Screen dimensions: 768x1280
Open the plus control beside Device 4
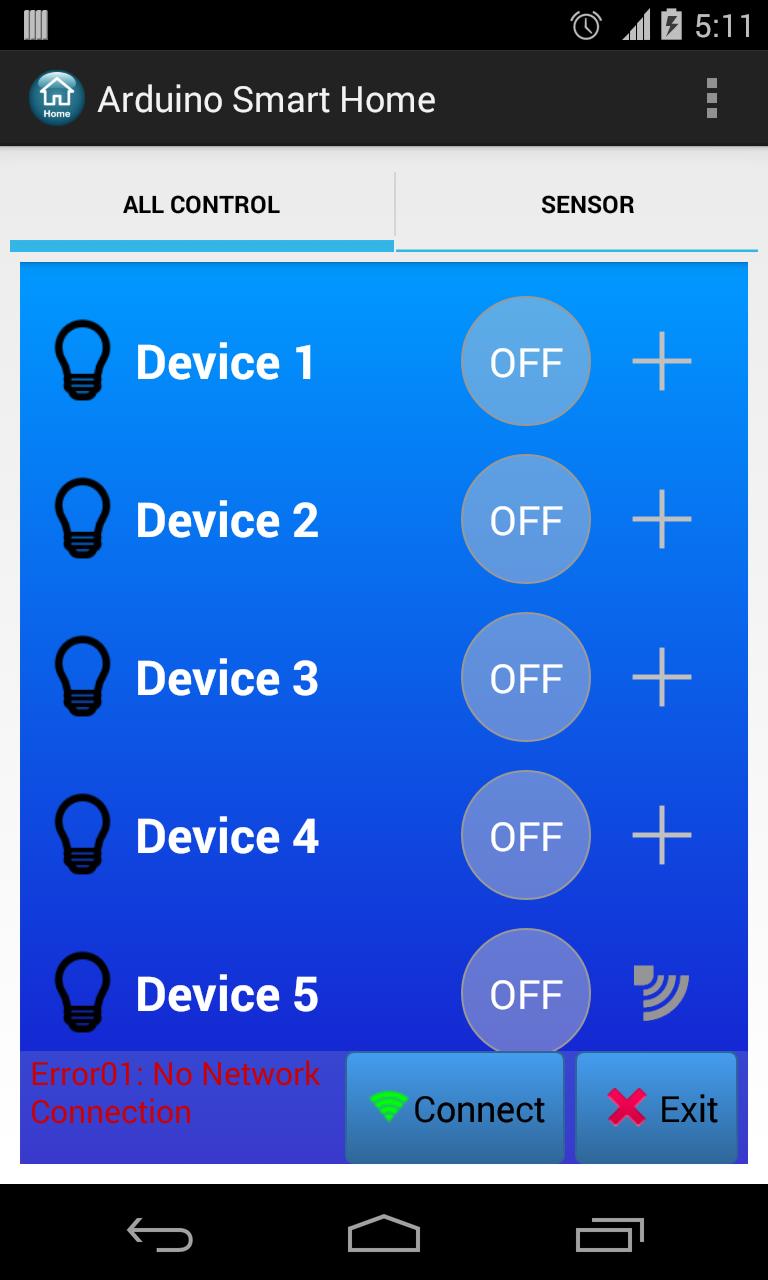click(660, 835)
